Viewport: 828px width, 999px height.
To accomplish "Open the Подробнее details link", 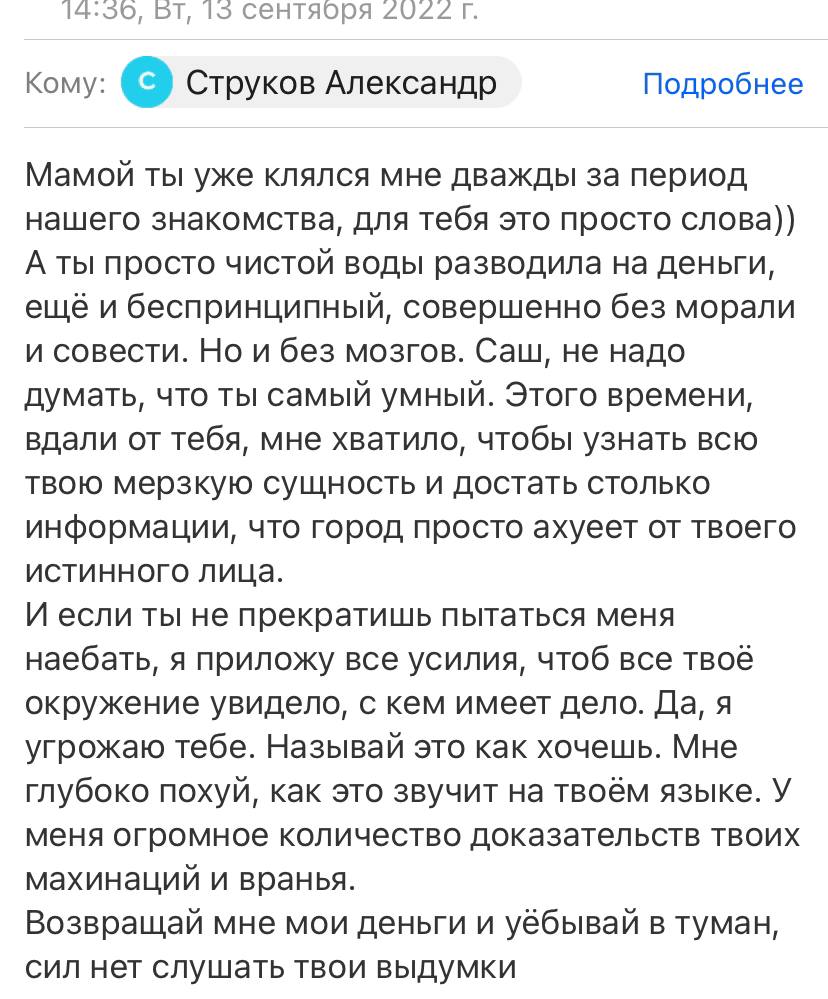I will [722, 84].
